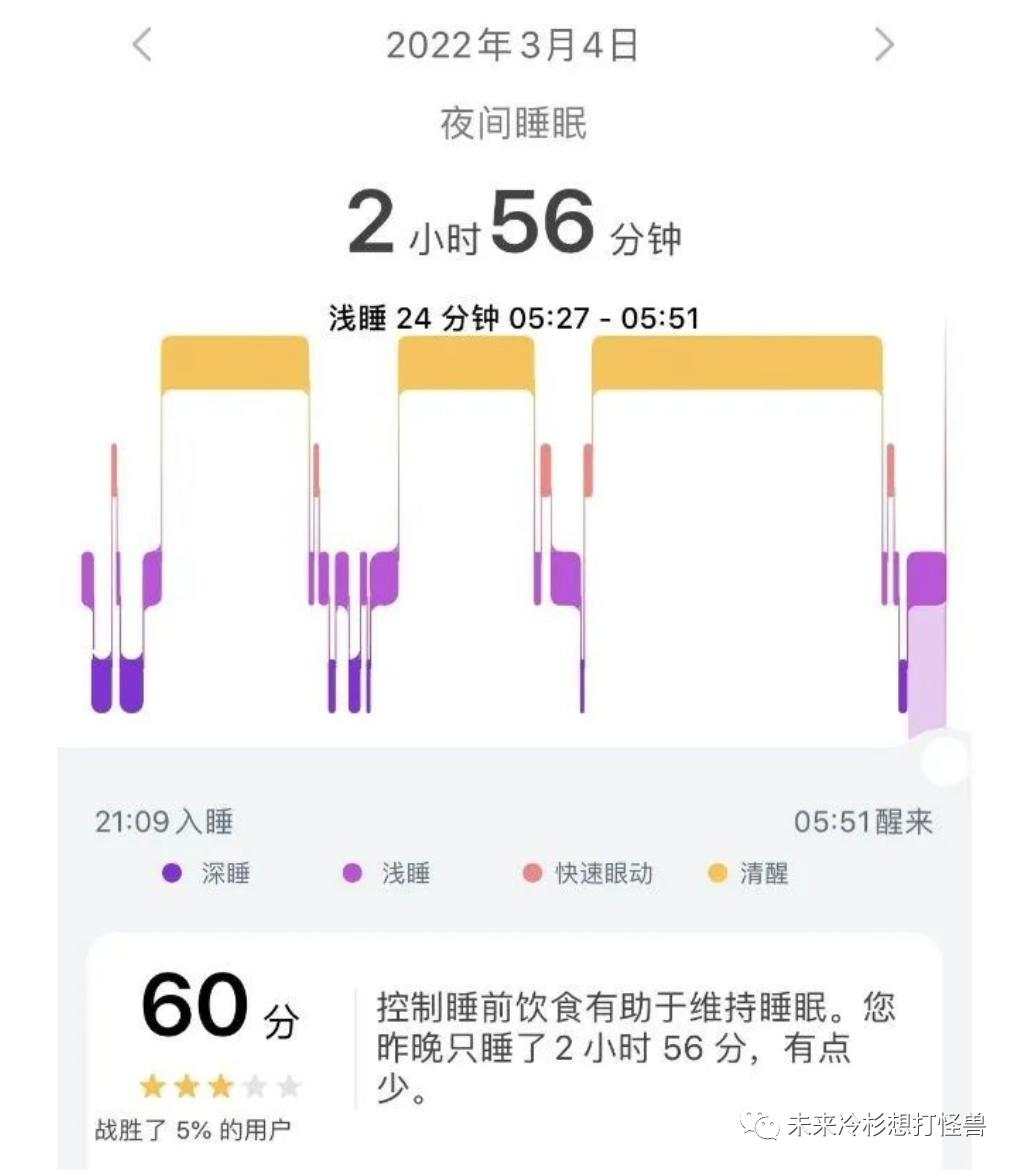
Task: Click the 05:51 醒来 wake time label
Action: (865, 821)
